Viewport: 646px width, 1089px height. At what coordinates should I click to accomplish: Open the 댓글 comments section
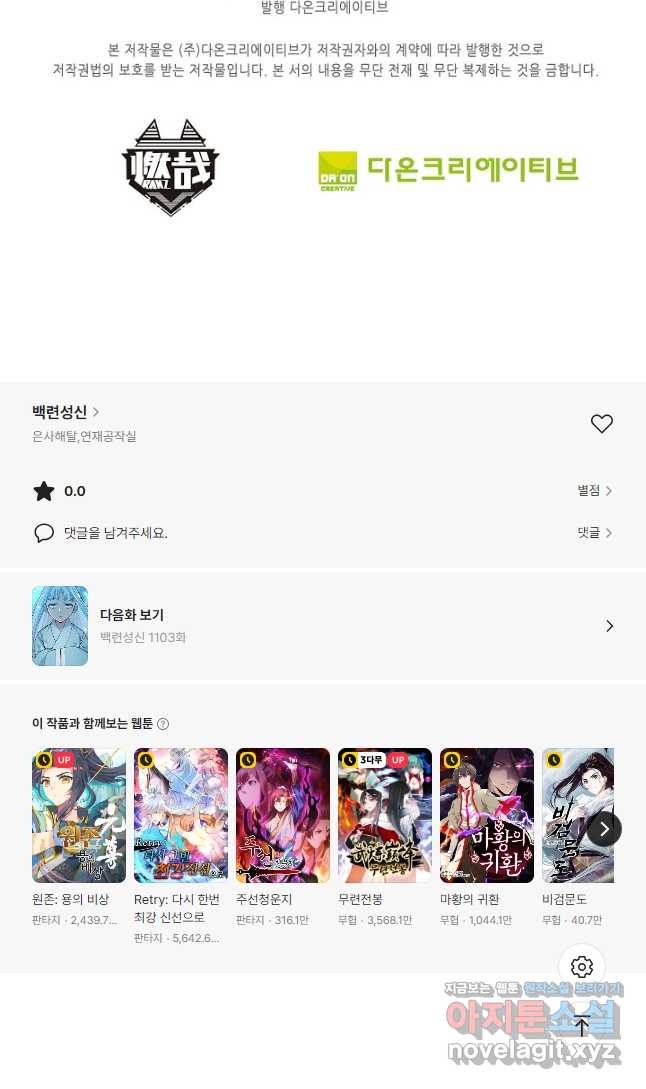(x=595, y=533)
